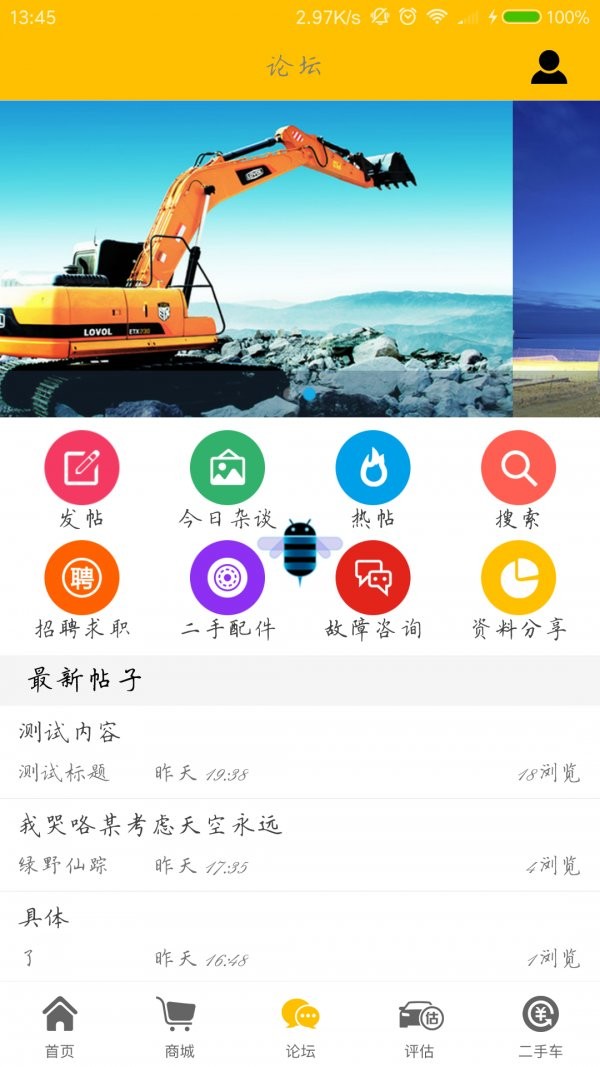Screen dimensions: 600x1067
Task: Open the post 我哭咯某考虑天空永远
Action: click(300, 845)
